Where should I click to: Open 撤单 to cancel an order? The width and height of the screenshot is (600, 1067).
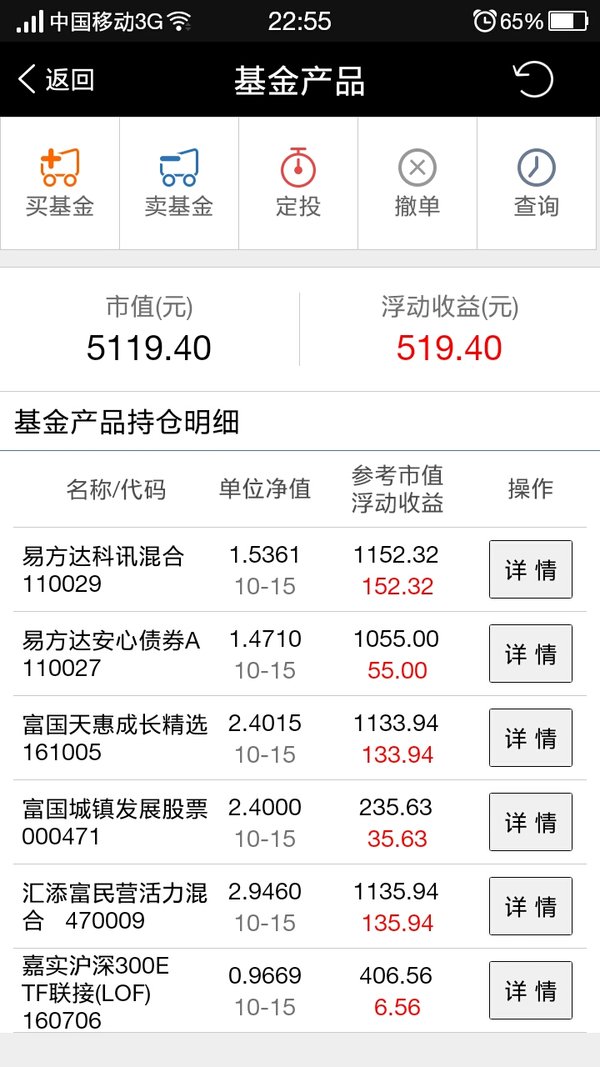click(x=417, y=183)
